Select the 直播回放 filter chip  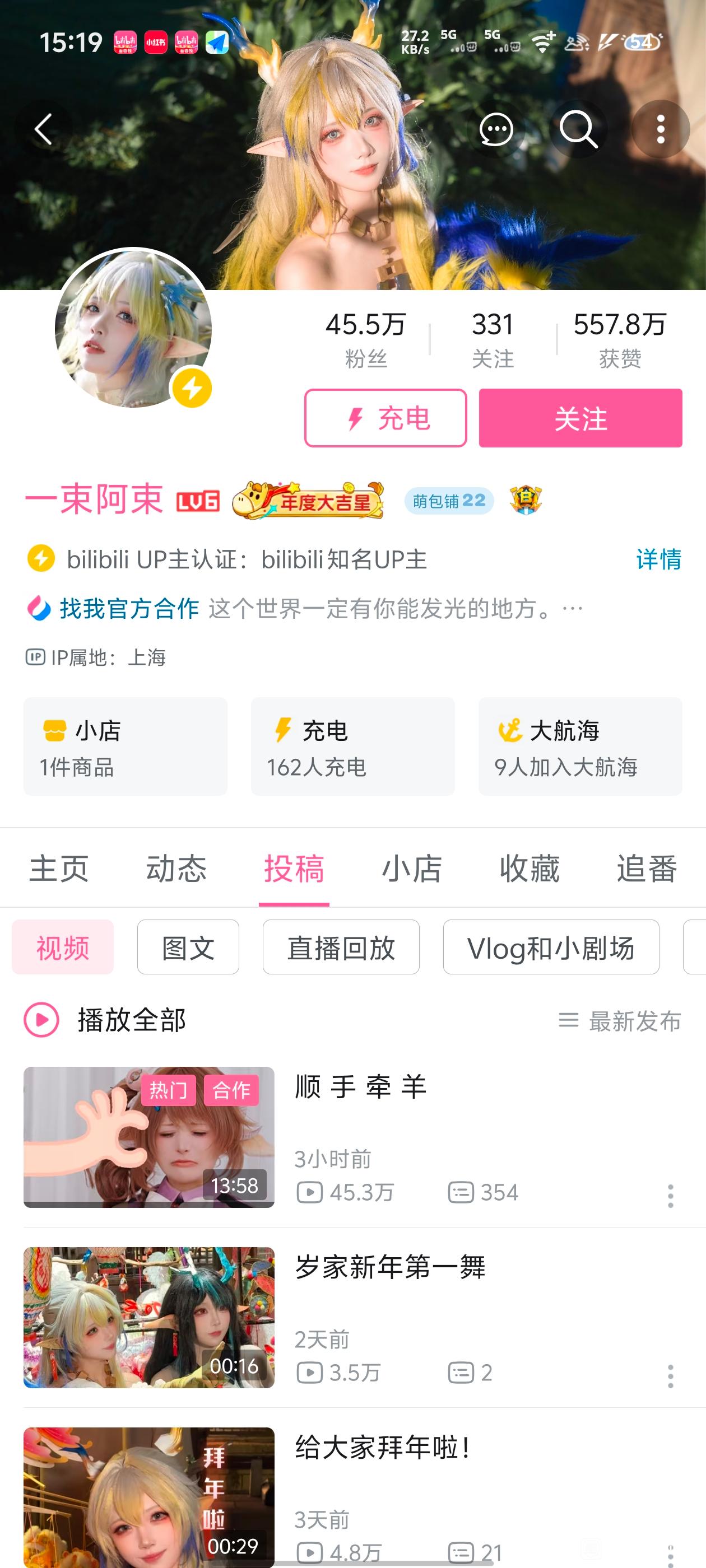click(x=341, y=947)
